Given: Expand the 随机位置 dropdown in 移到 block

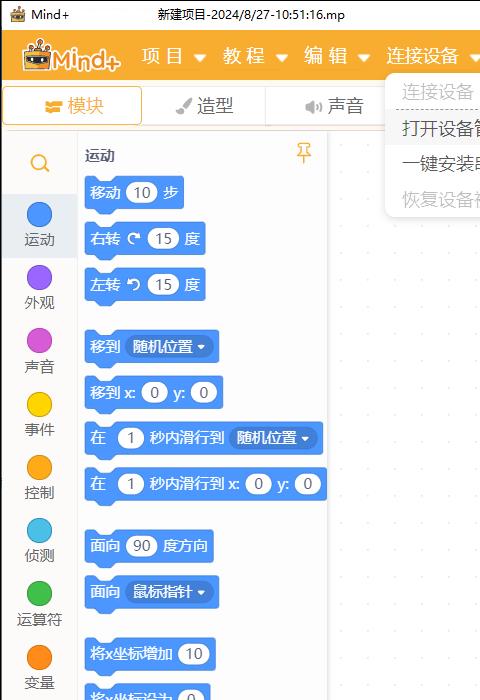Looking at the screenshot, I should point(170,346).
